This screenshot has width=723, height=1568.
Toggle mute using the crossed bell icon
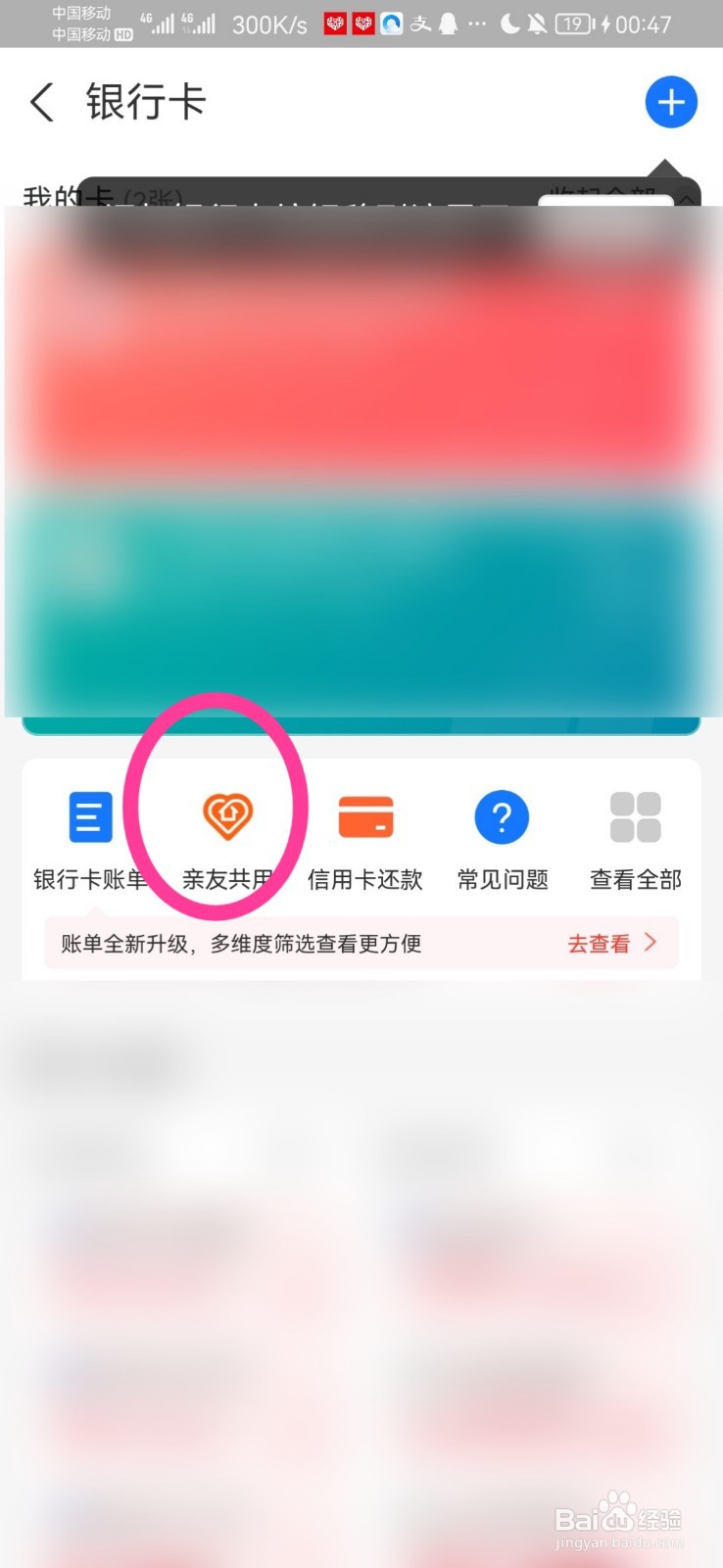coord(538,24)
